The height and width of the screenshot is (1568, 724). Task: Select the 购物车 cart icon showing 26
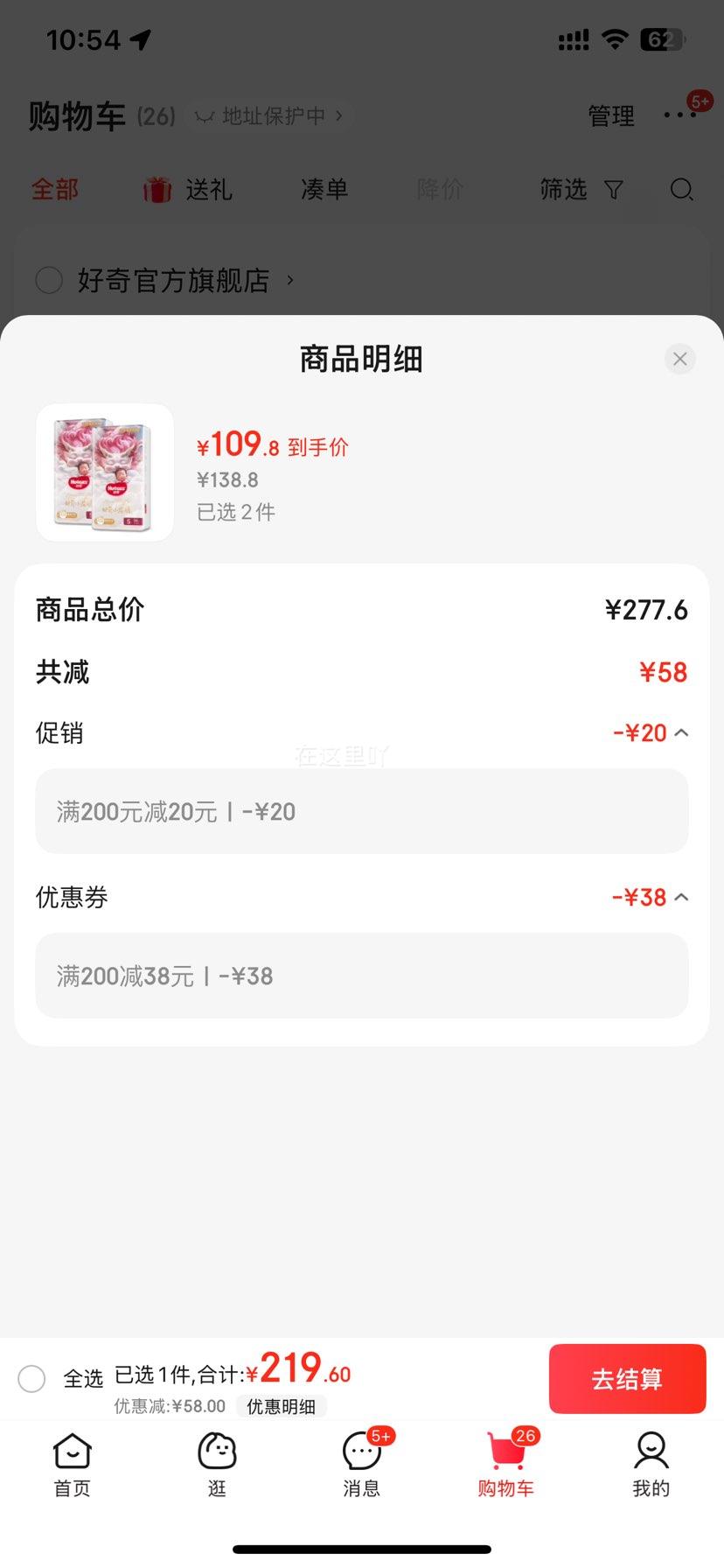tap(506, 1450)
